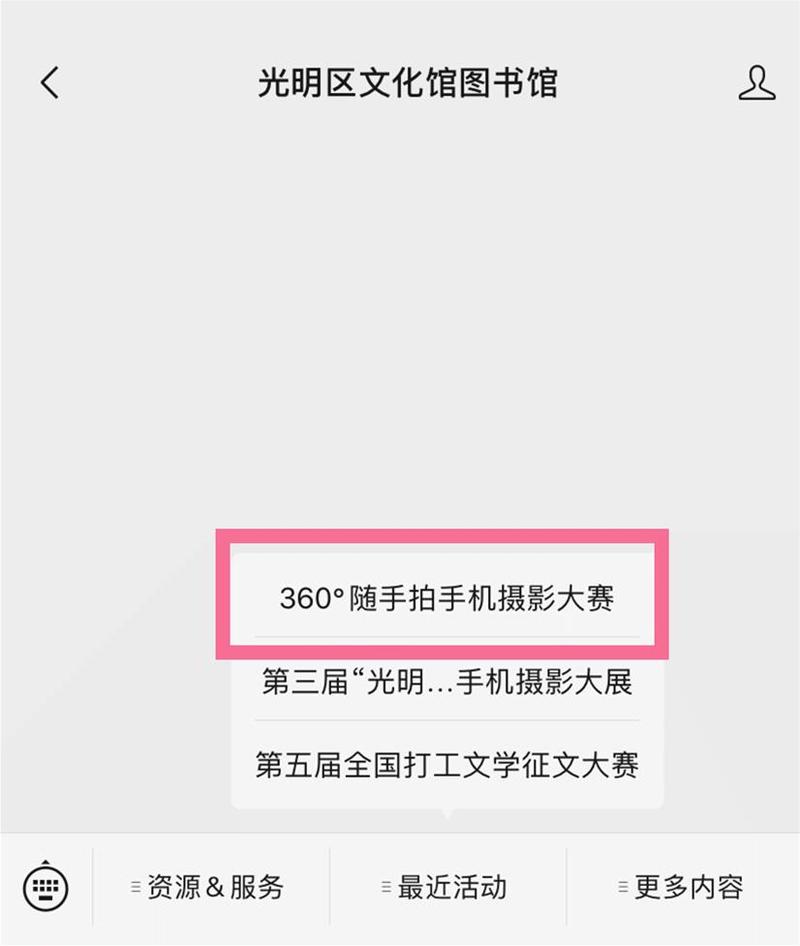The width and height of the screenshot is (800, 946).
Task: Open 360°随手拍手机摄影大赛 menu item
Action: pyautogui.click(x=446, y=598)
